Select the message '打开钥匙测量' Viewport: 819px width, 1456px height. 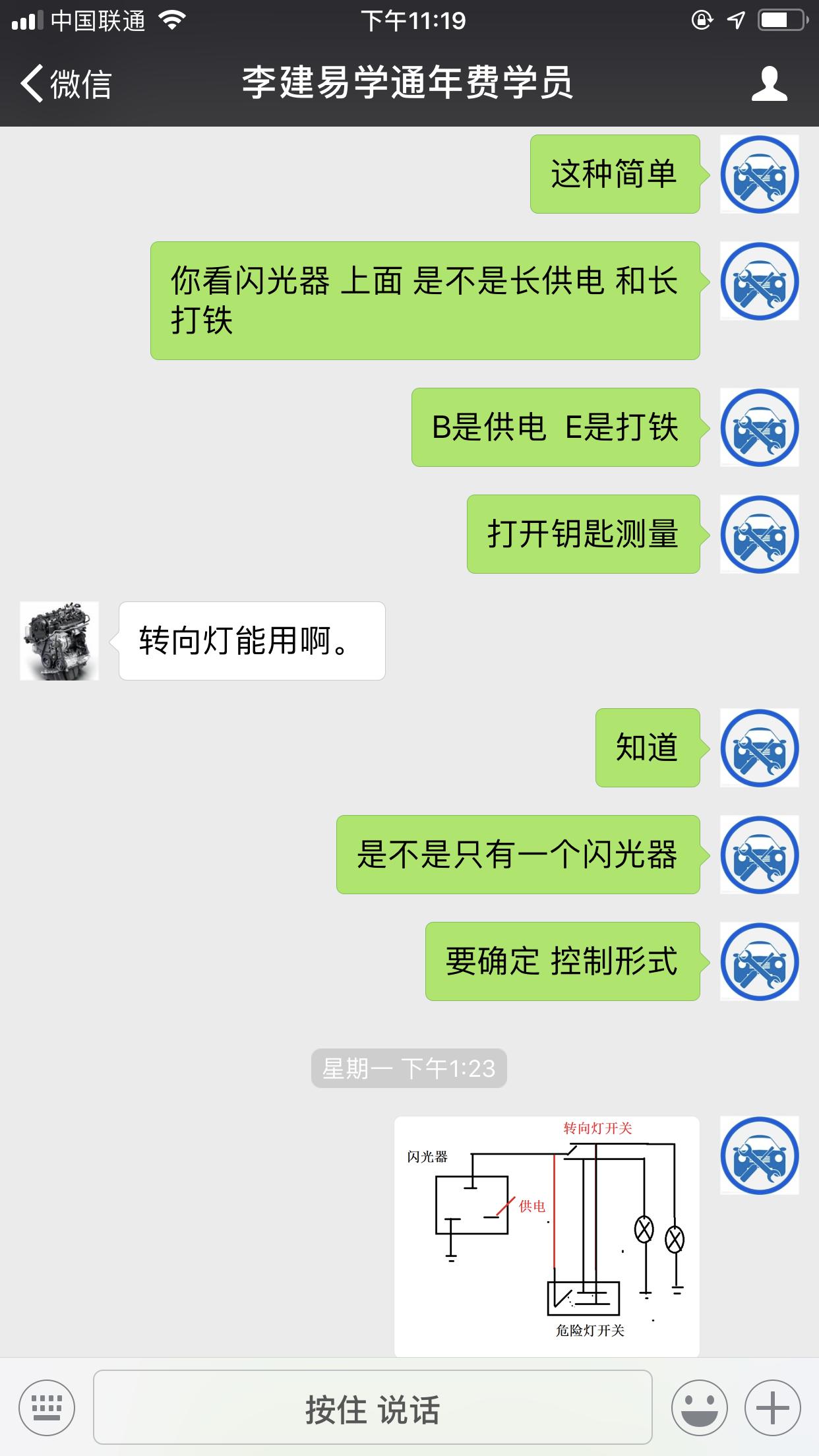(583, 533)
